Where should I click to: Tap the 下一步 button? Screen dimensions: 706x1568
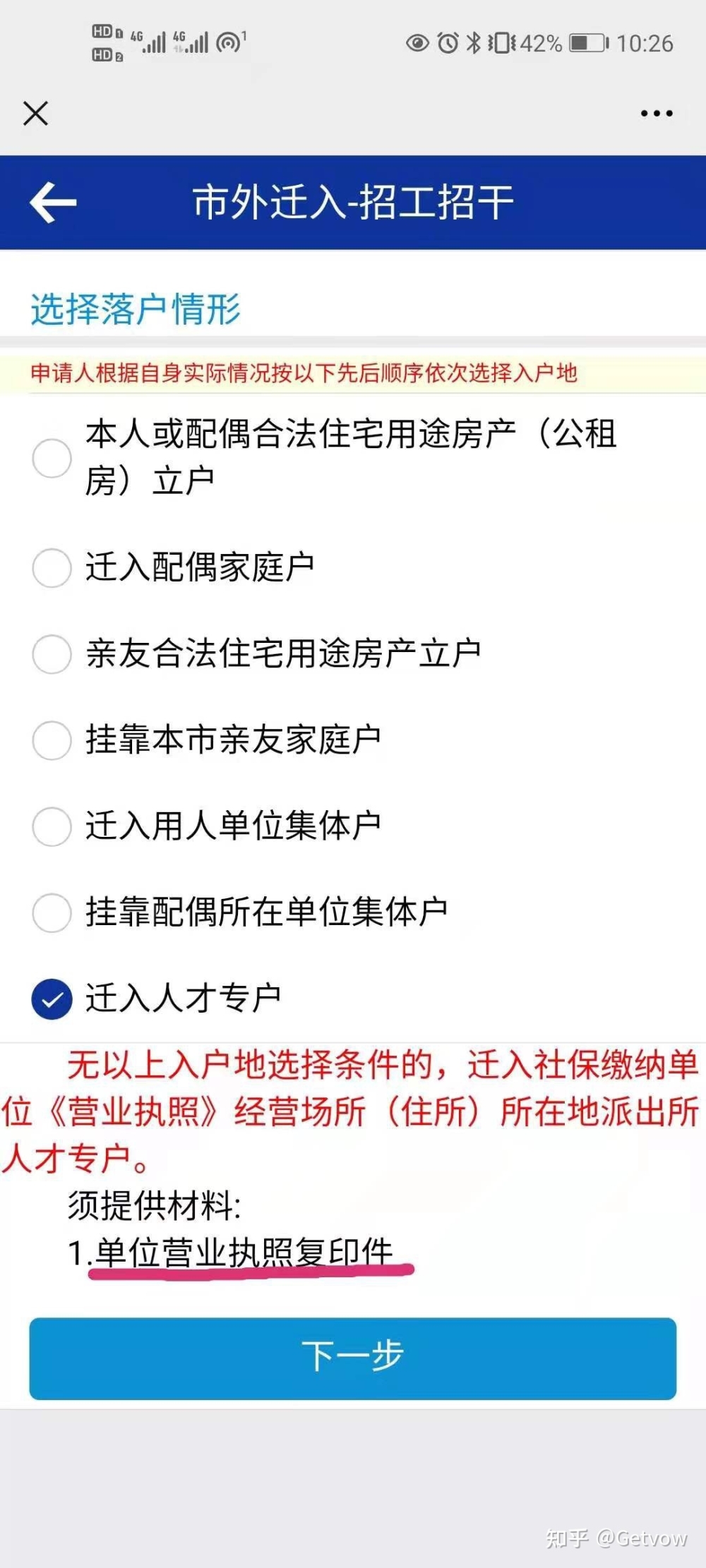[353, 1358]
